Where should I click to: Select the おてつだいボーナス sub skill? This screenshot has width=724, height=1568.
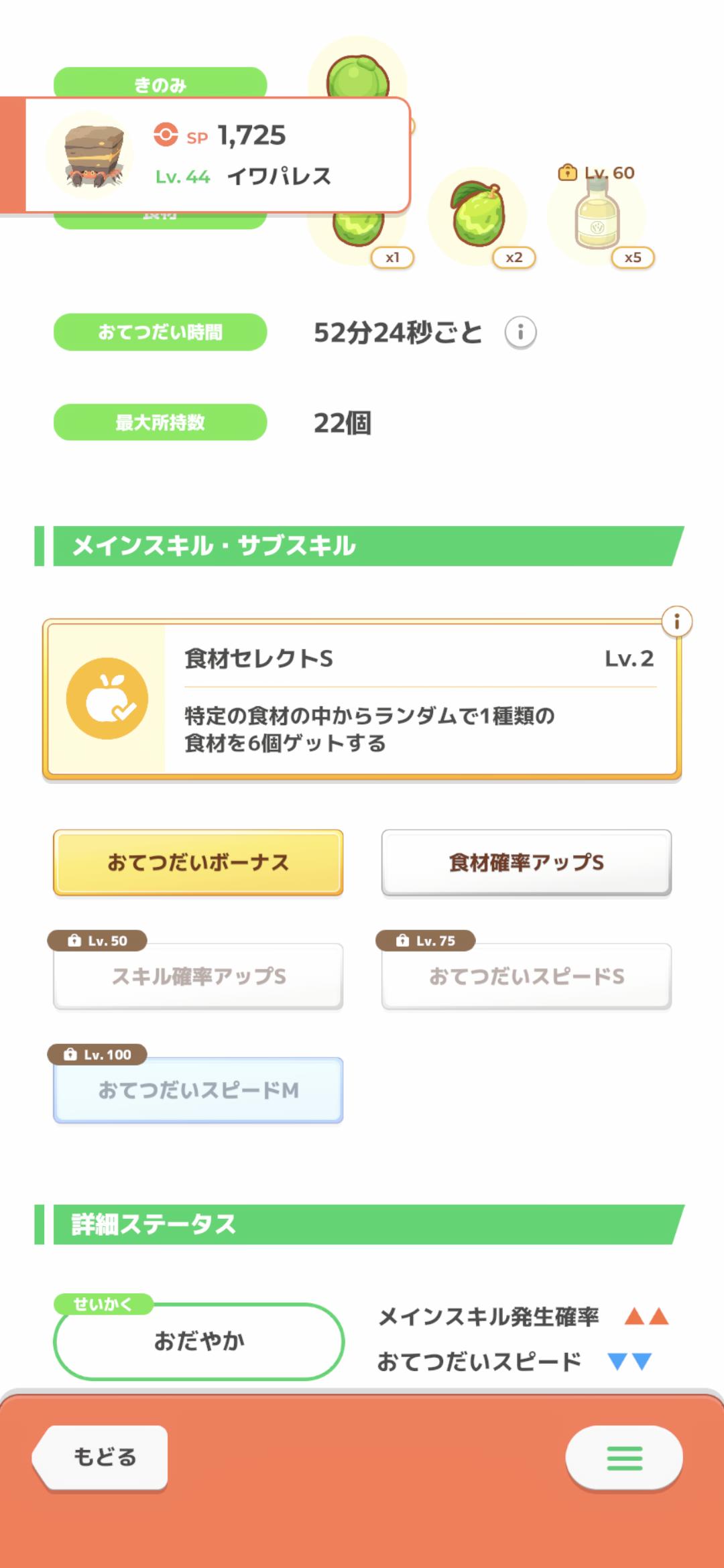(198, 862)
